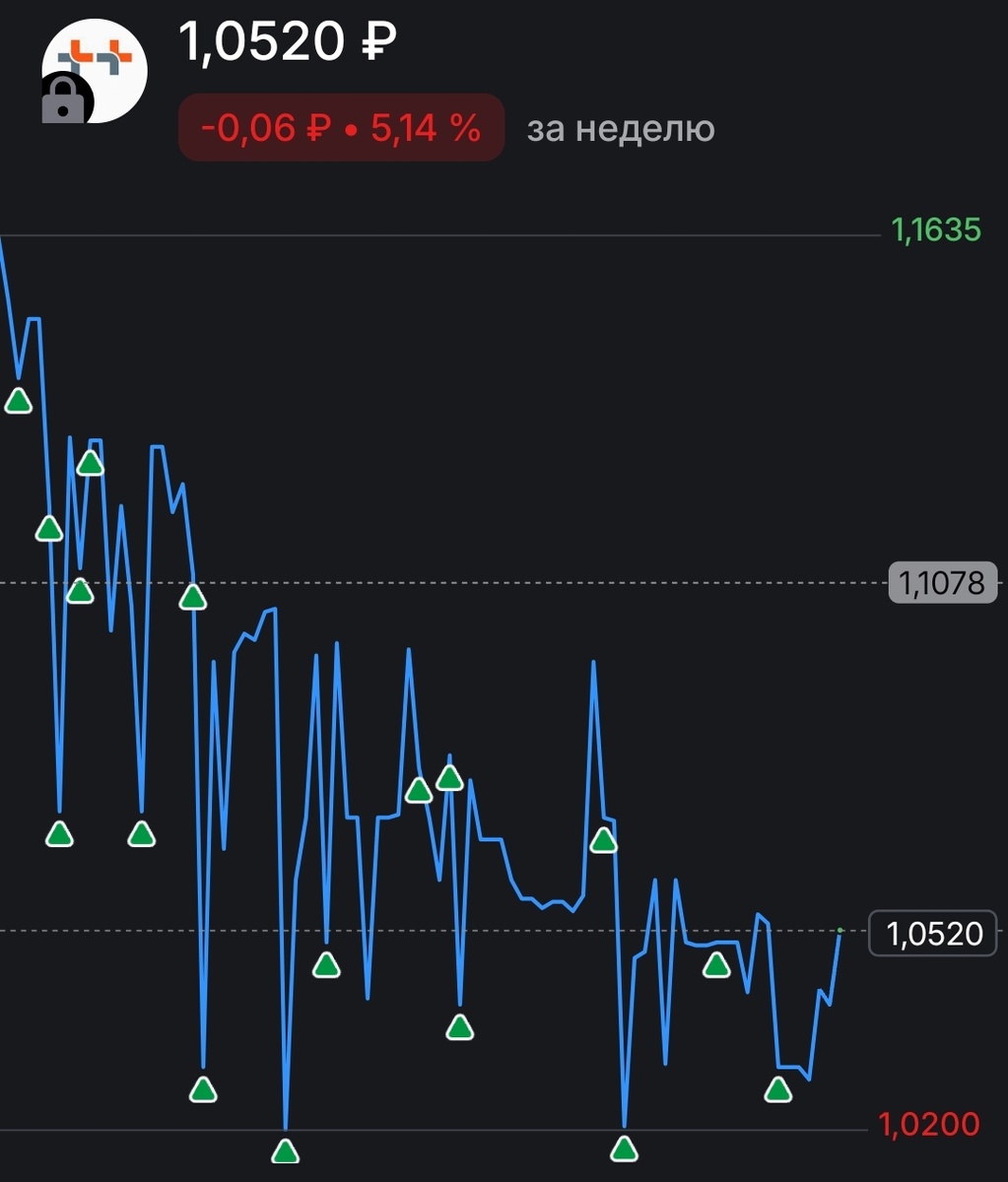Click the pair of adjacent buy markers mid-chart

[x=434, y=783]
